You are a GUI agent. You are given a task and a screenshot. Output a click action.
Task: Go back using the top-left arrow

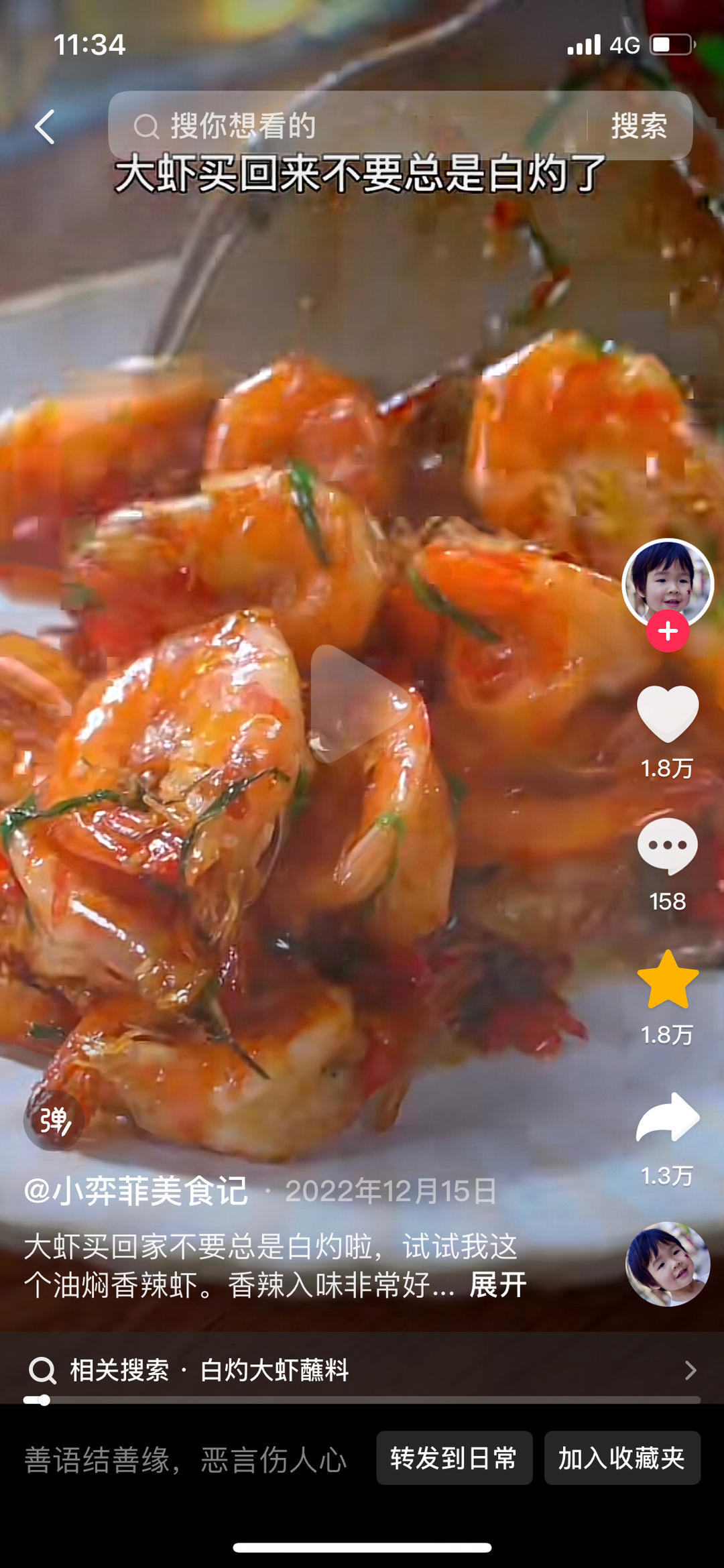(45, 127)
